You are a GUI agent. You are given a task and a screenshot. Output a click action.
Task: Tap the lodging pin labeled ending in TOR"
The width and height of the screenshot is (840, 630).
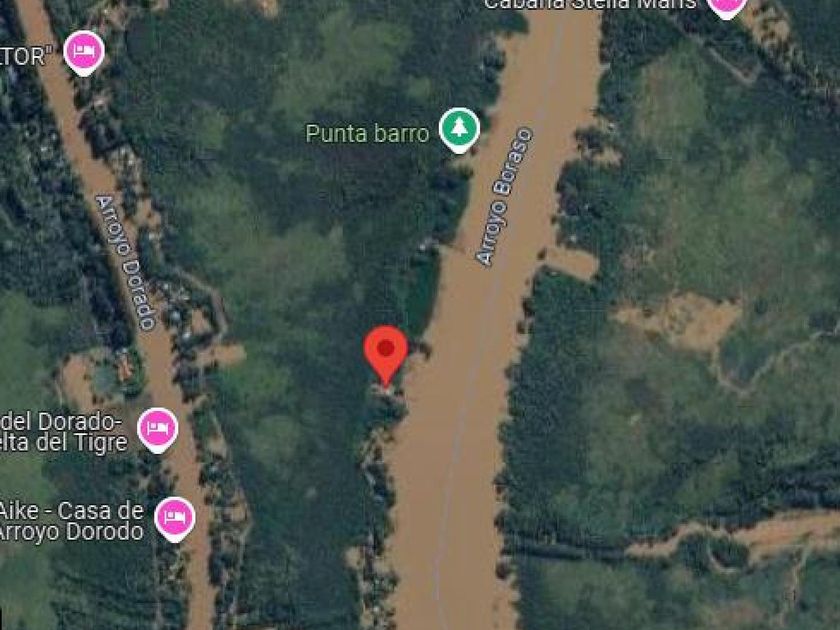coord(84,52)
